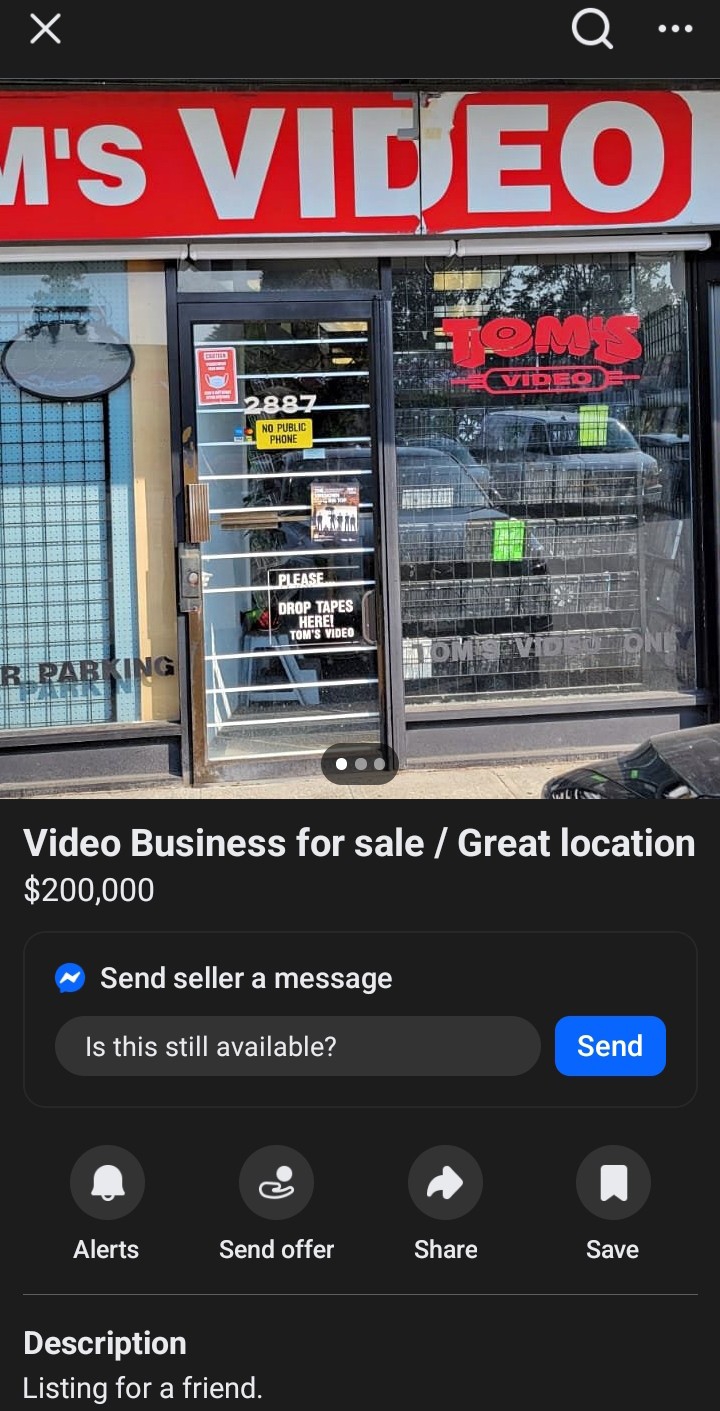
Task: Close the marketplace listing
Action: (45, 29)
